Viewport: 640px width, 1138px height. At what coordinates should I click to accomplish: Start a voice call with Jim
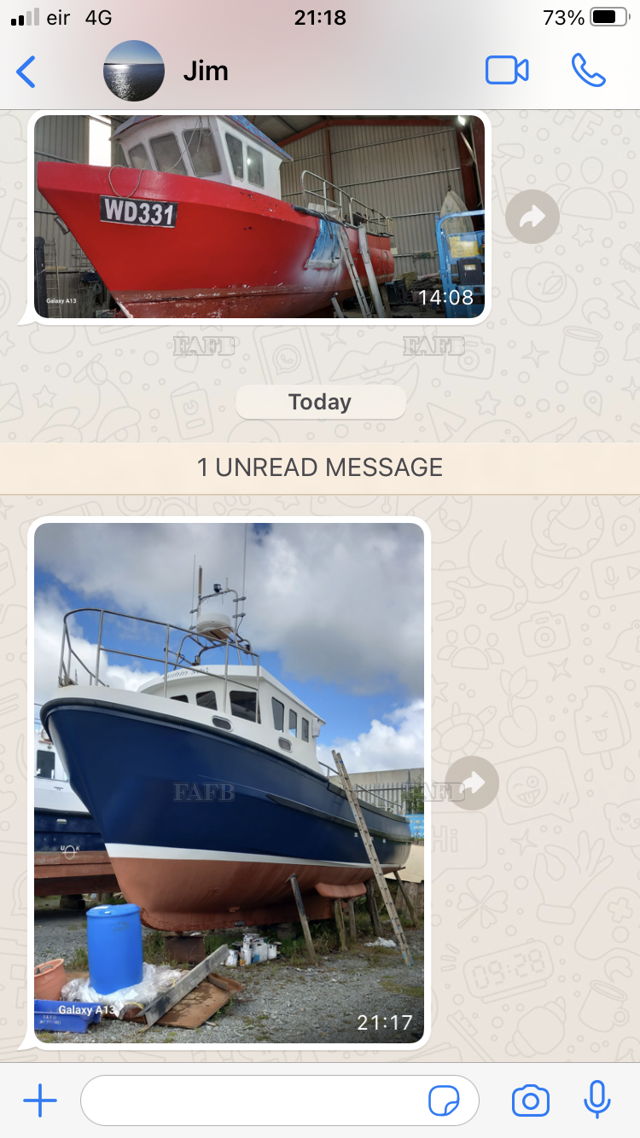pos(588,70)
